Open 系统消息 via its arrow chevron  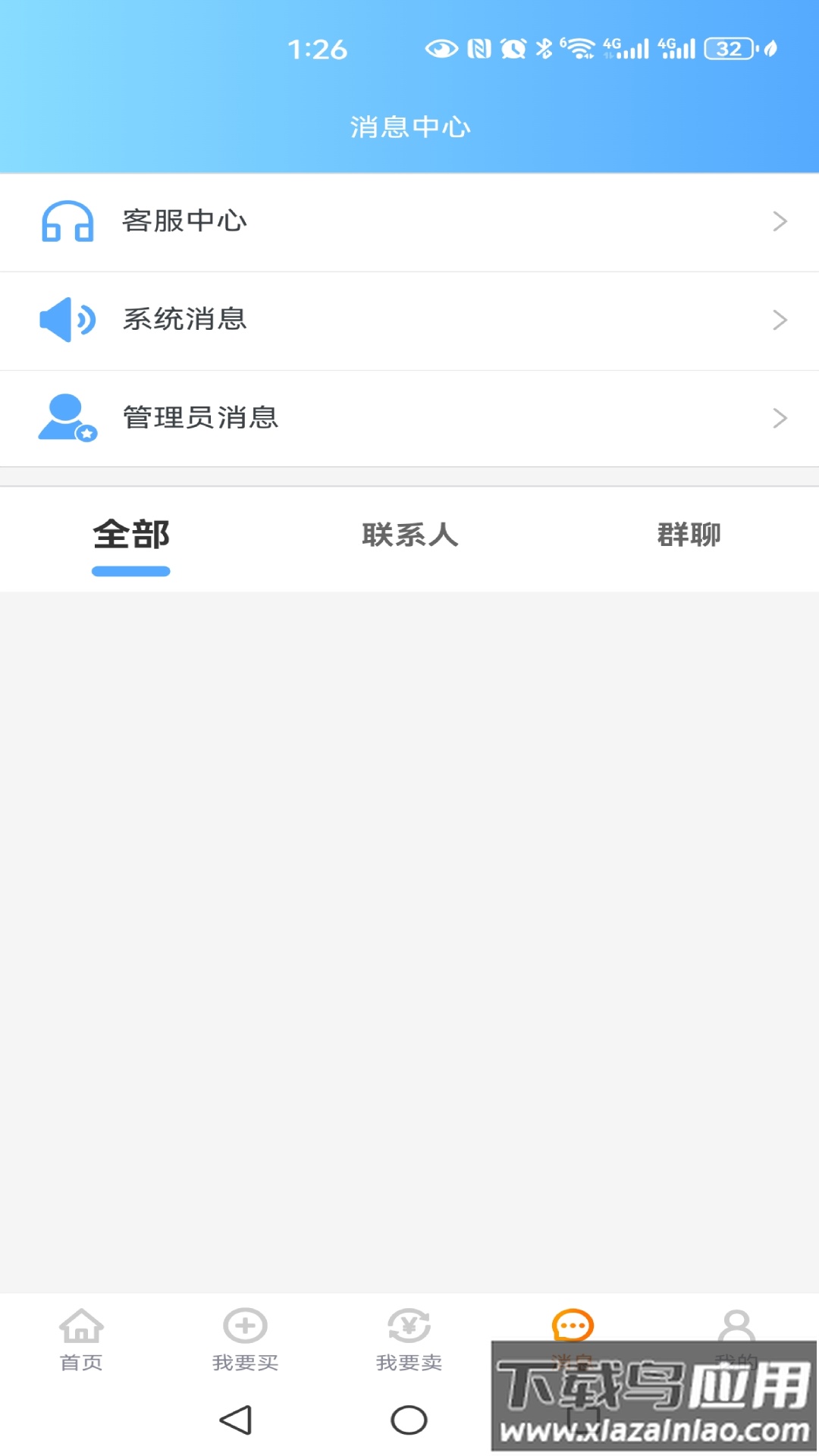[780, 319]
